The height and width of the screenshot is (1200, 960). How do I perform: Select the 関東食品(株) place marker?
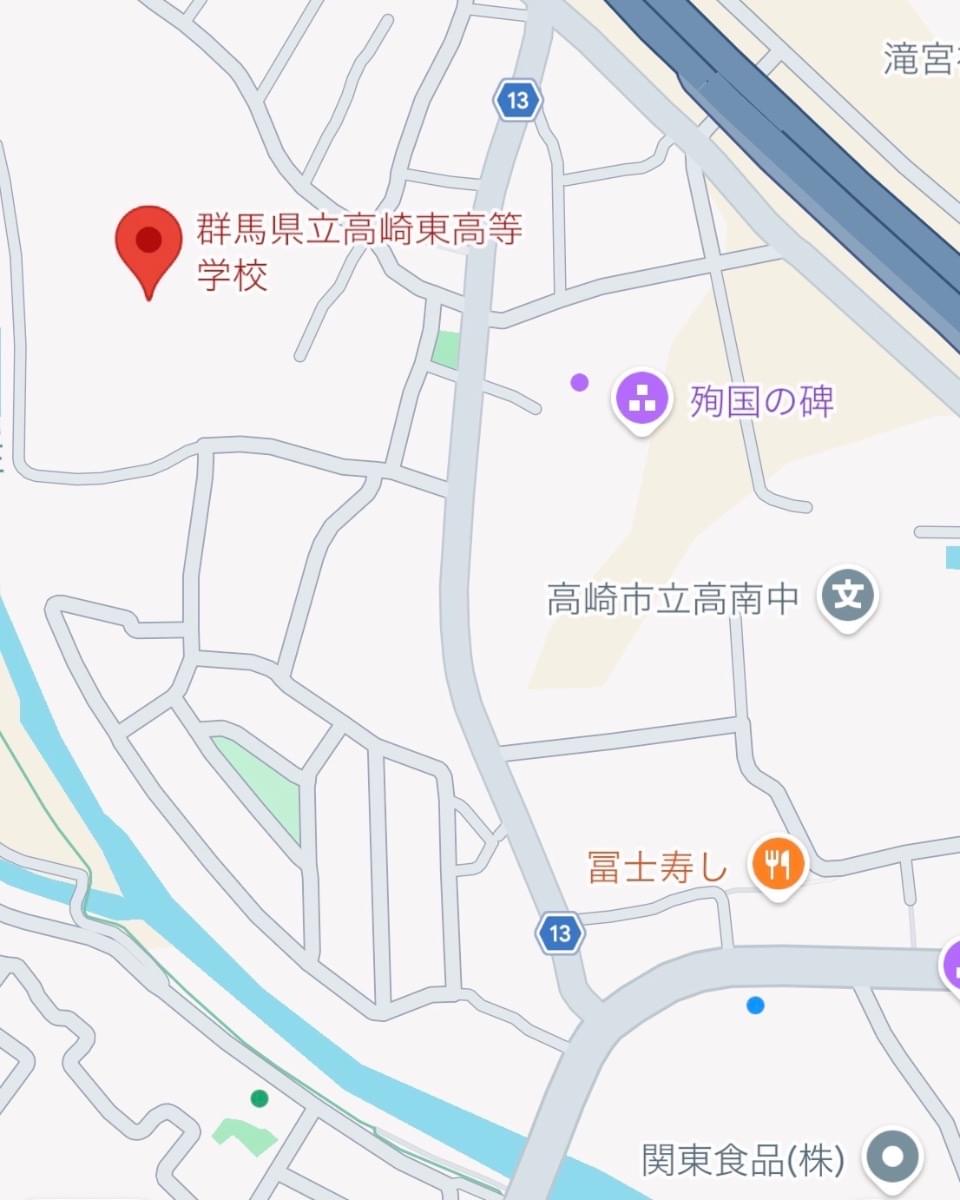(x=892, y=1157)
